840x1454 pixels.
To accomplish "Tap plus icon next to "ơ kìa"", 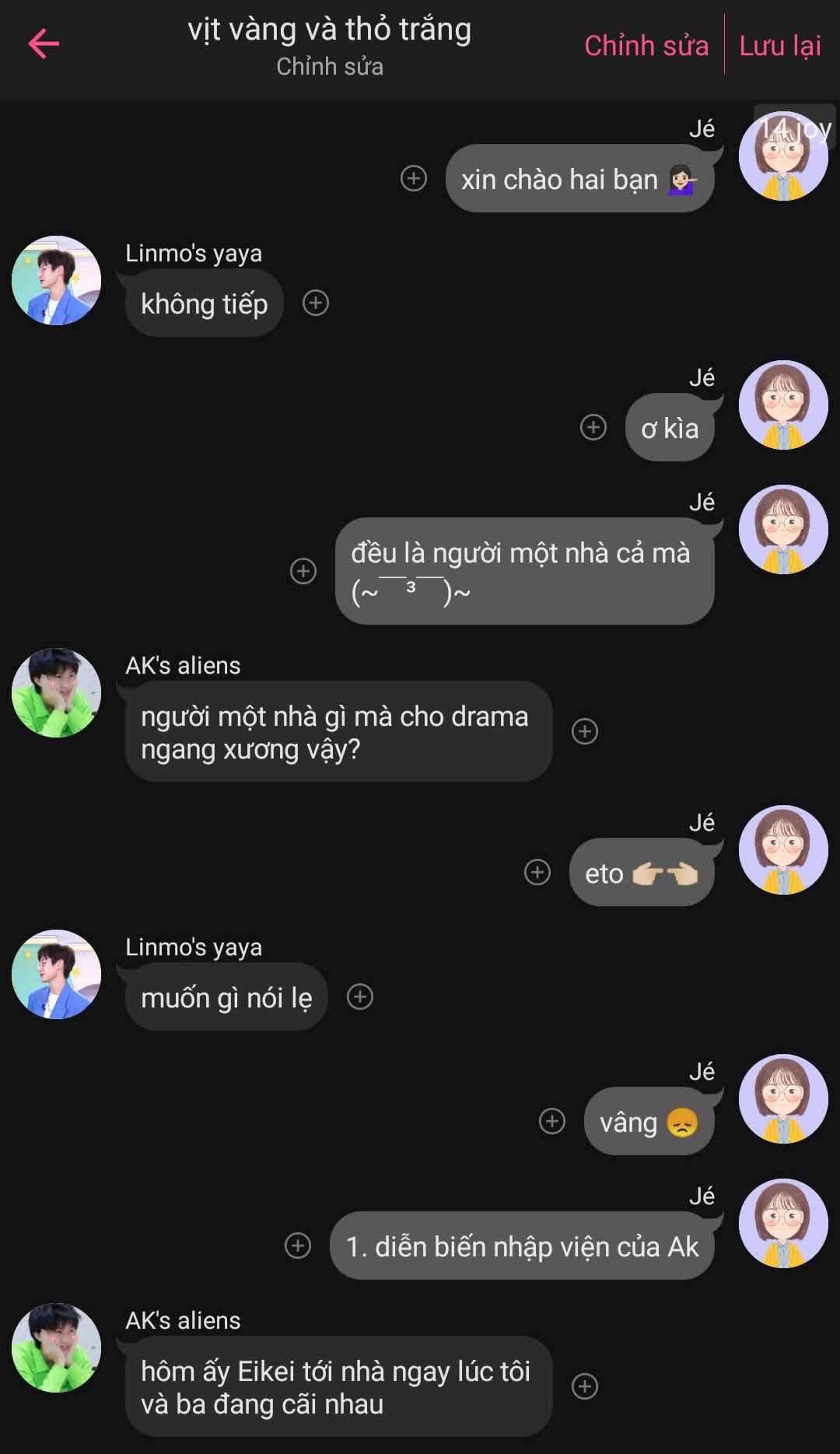I will pos(593,427).
